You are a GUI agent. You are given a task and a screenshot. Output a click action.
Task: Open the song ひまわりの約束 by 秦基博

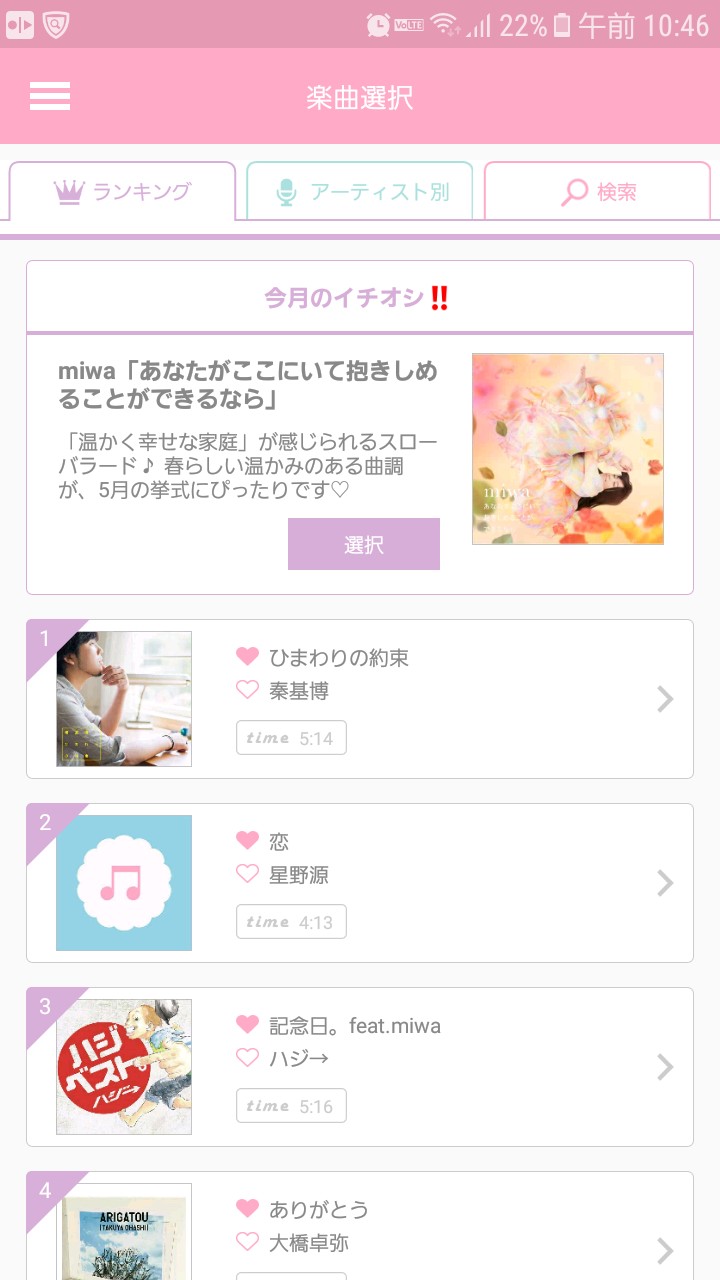coord(360,699)
